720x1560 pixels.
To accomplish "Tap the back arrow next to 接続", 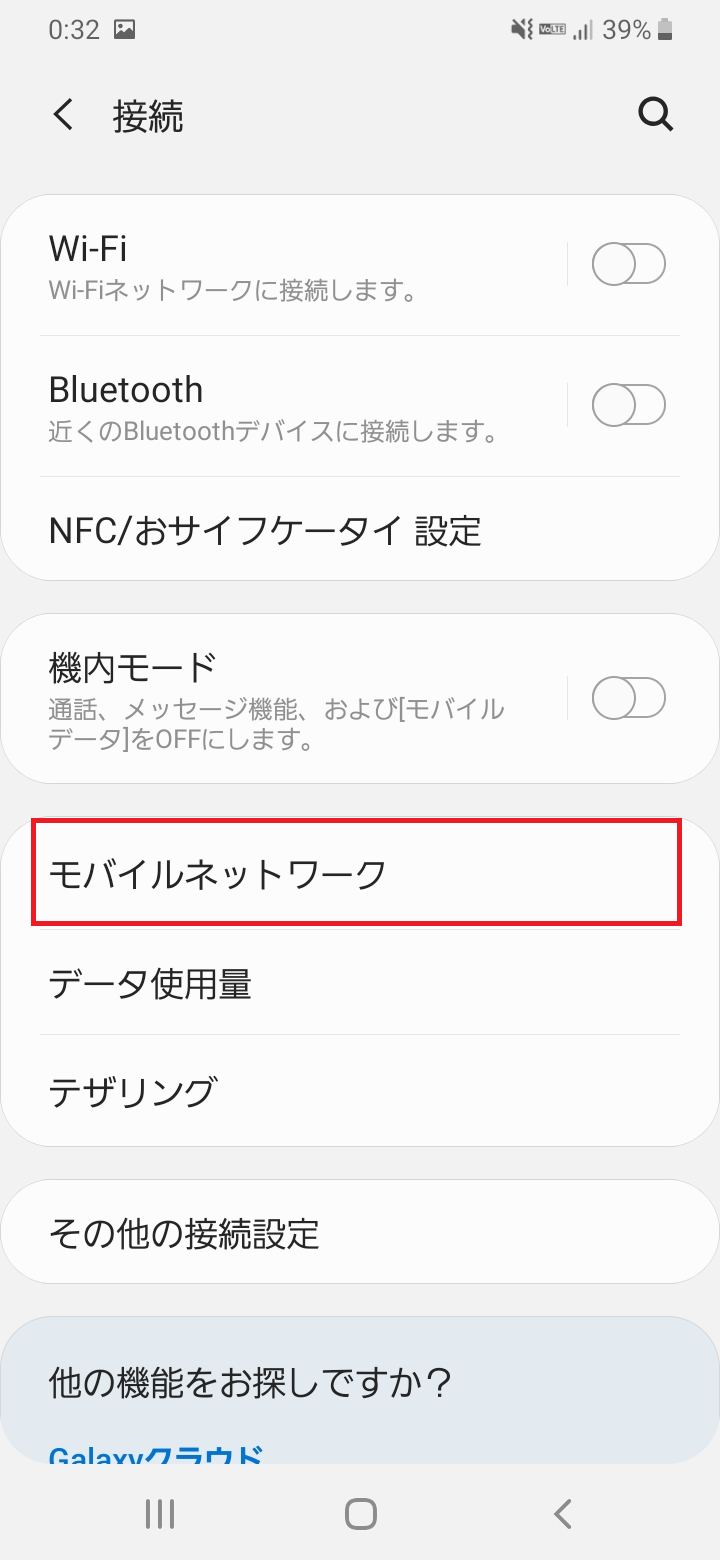I will coord(63,114).
